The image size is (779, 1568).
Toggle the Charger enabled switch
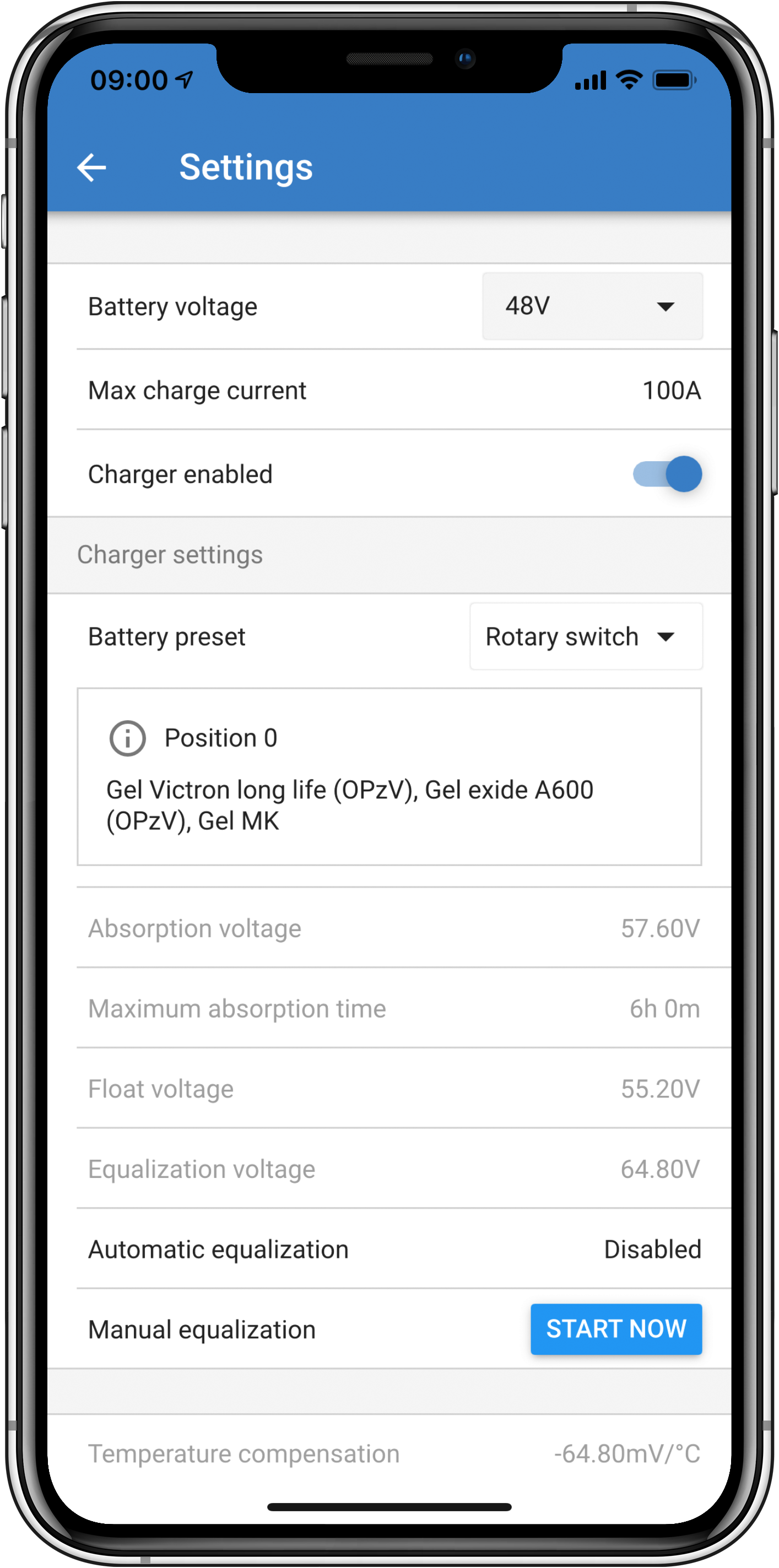(667, 474)
